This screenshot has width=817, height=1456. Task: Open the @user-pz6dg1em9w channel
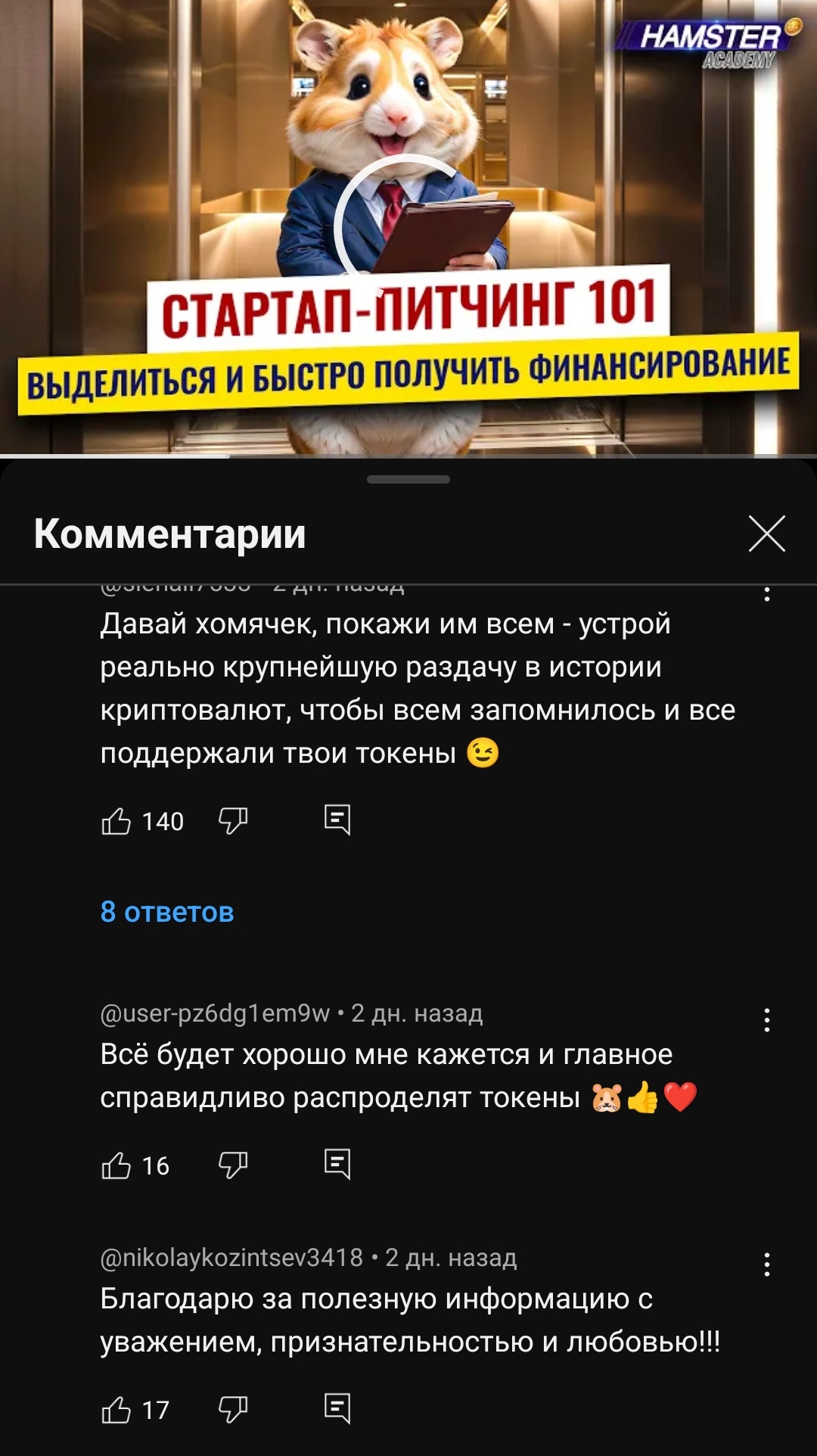click(x=215, y=1013)
